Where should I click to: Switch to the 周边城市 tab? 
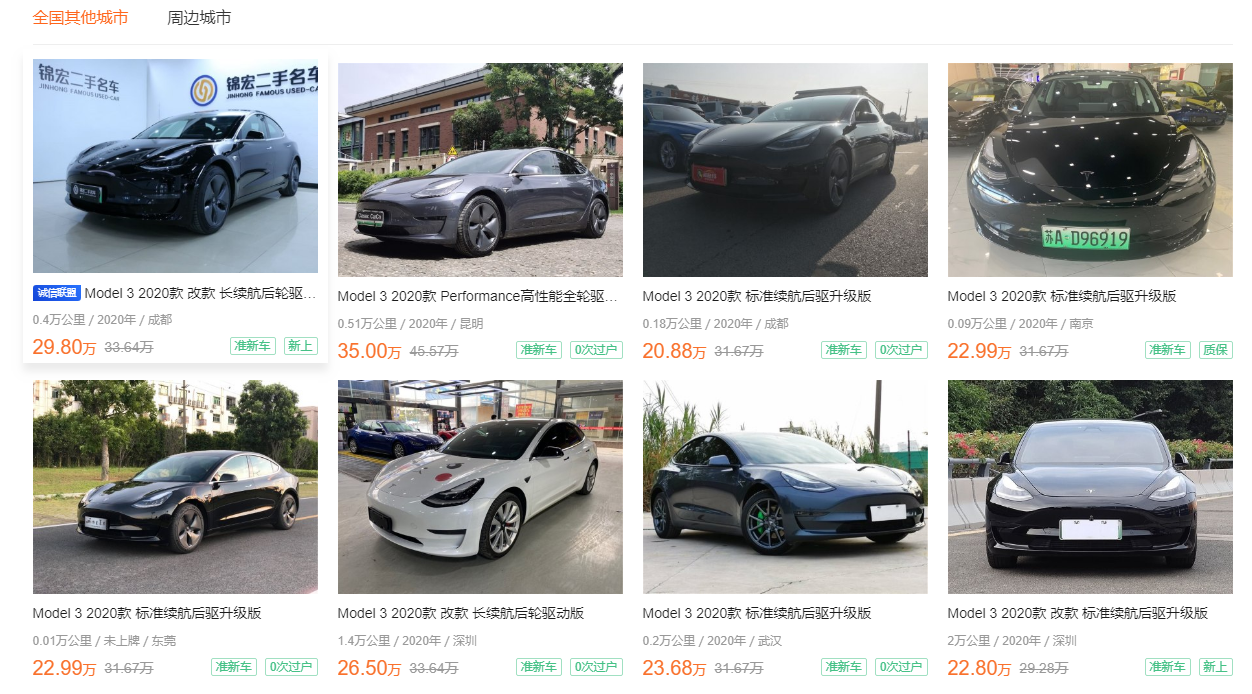click(x=199, y=18)
